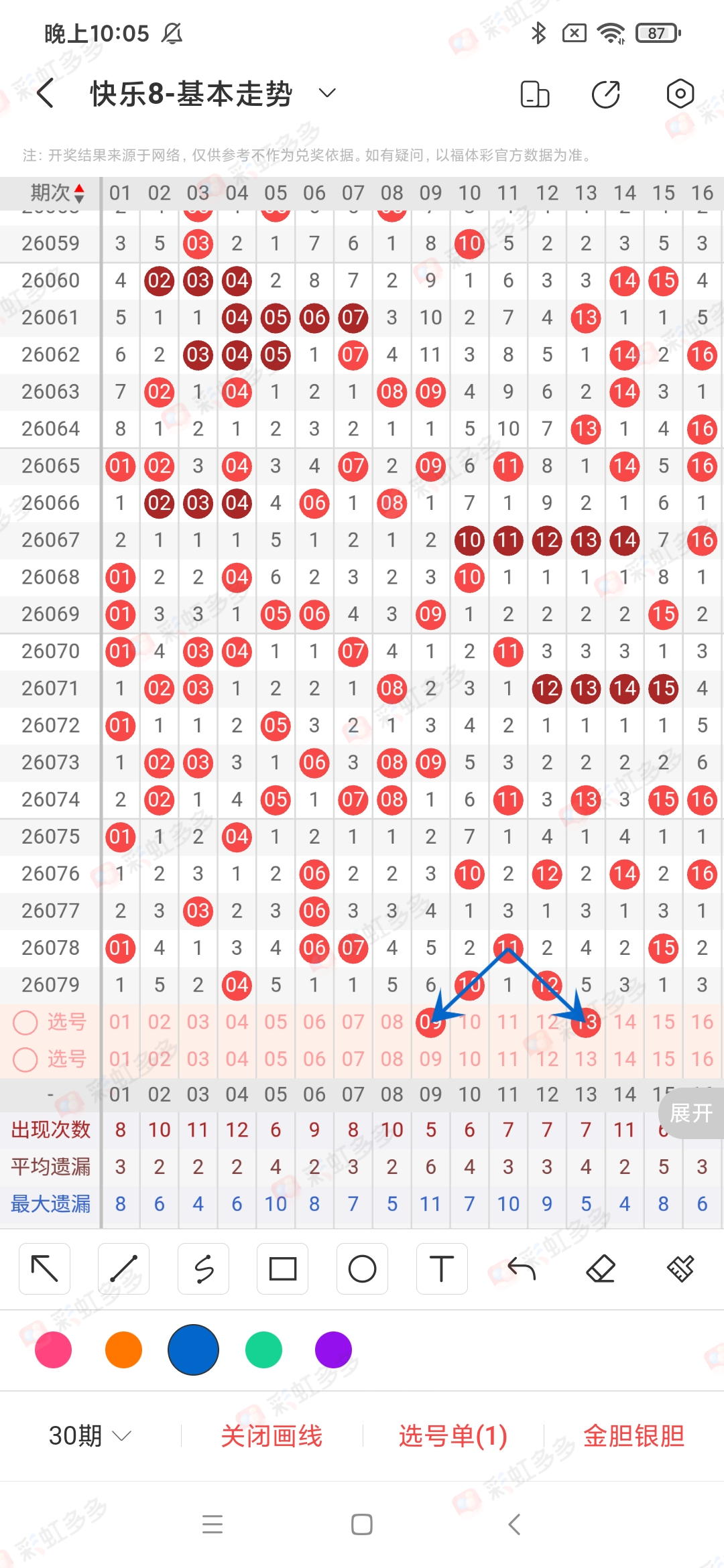Choose the curve drawing tool

point(203,1268)
